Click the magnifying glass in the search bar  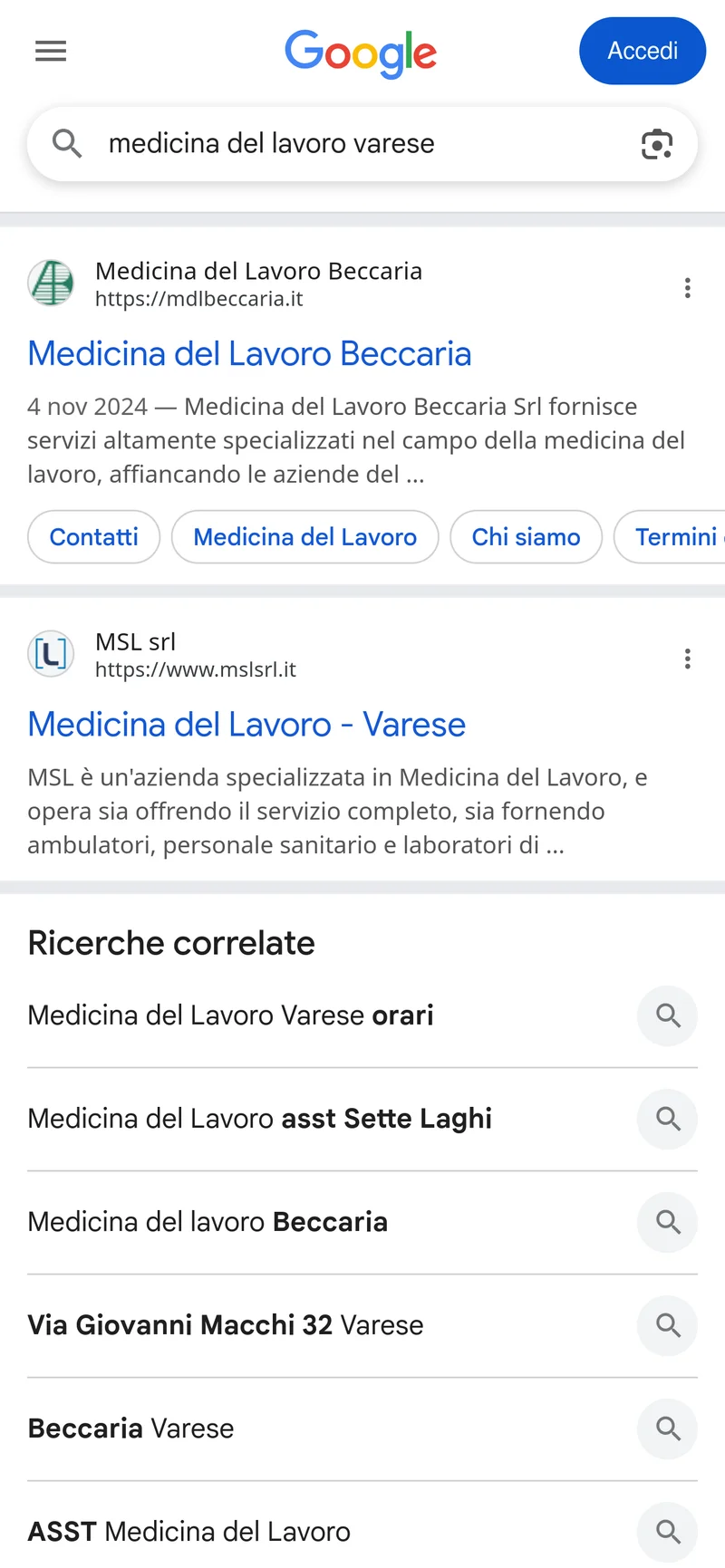point(66,143)
